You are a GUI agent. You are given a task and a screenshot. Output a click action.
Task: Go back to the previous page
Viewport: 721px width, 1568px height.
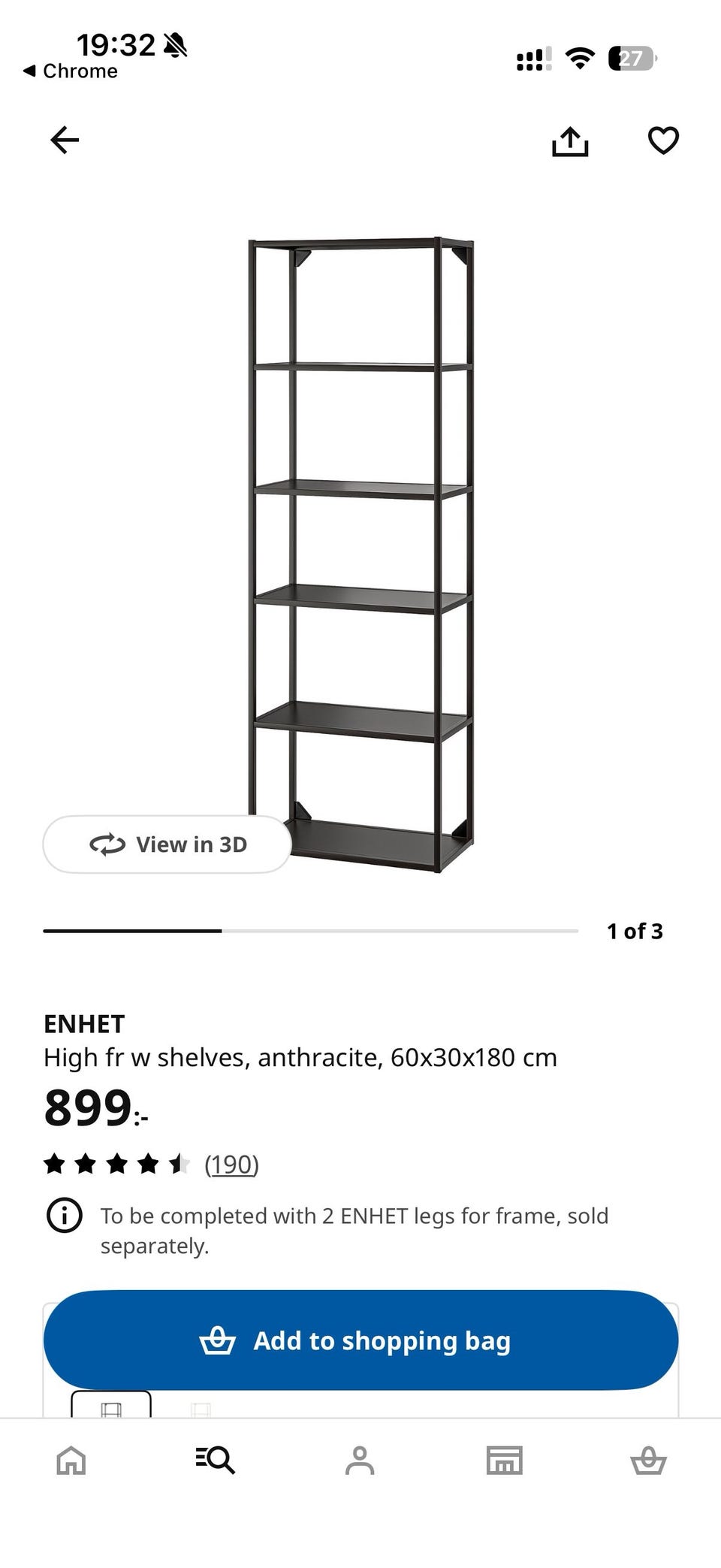65,140
